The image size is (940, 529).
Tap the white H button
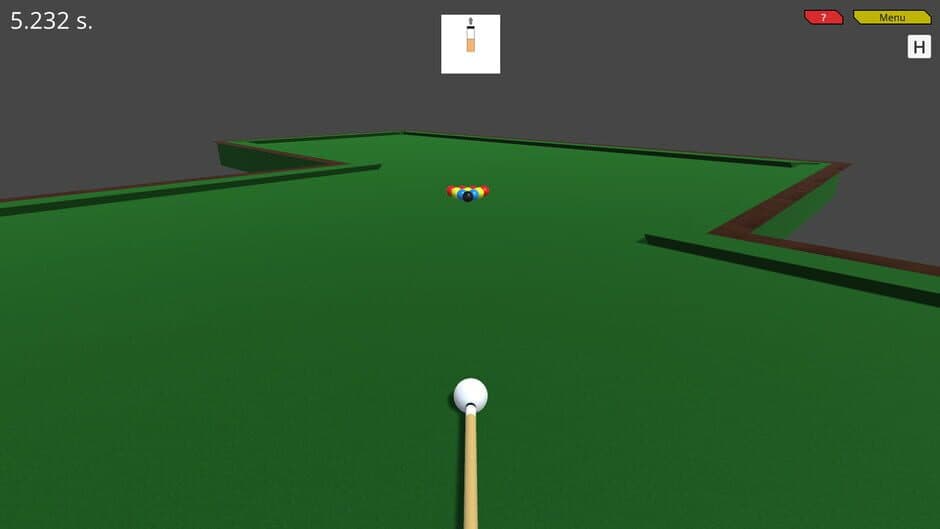918,46
